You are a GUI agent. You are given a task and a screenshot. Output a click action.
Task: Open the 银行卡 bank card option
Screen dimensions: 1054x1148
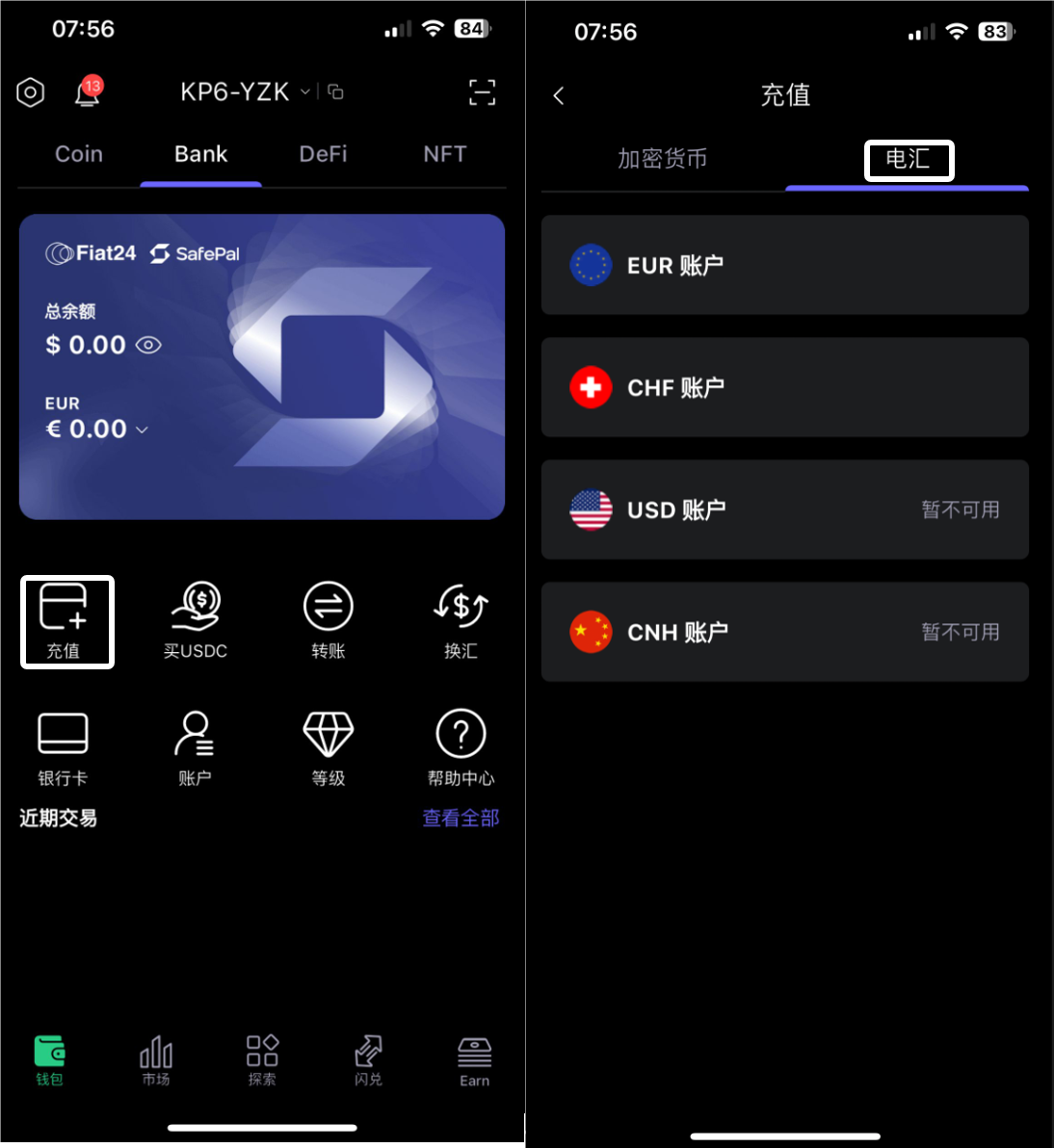click(x=63, y=748)
